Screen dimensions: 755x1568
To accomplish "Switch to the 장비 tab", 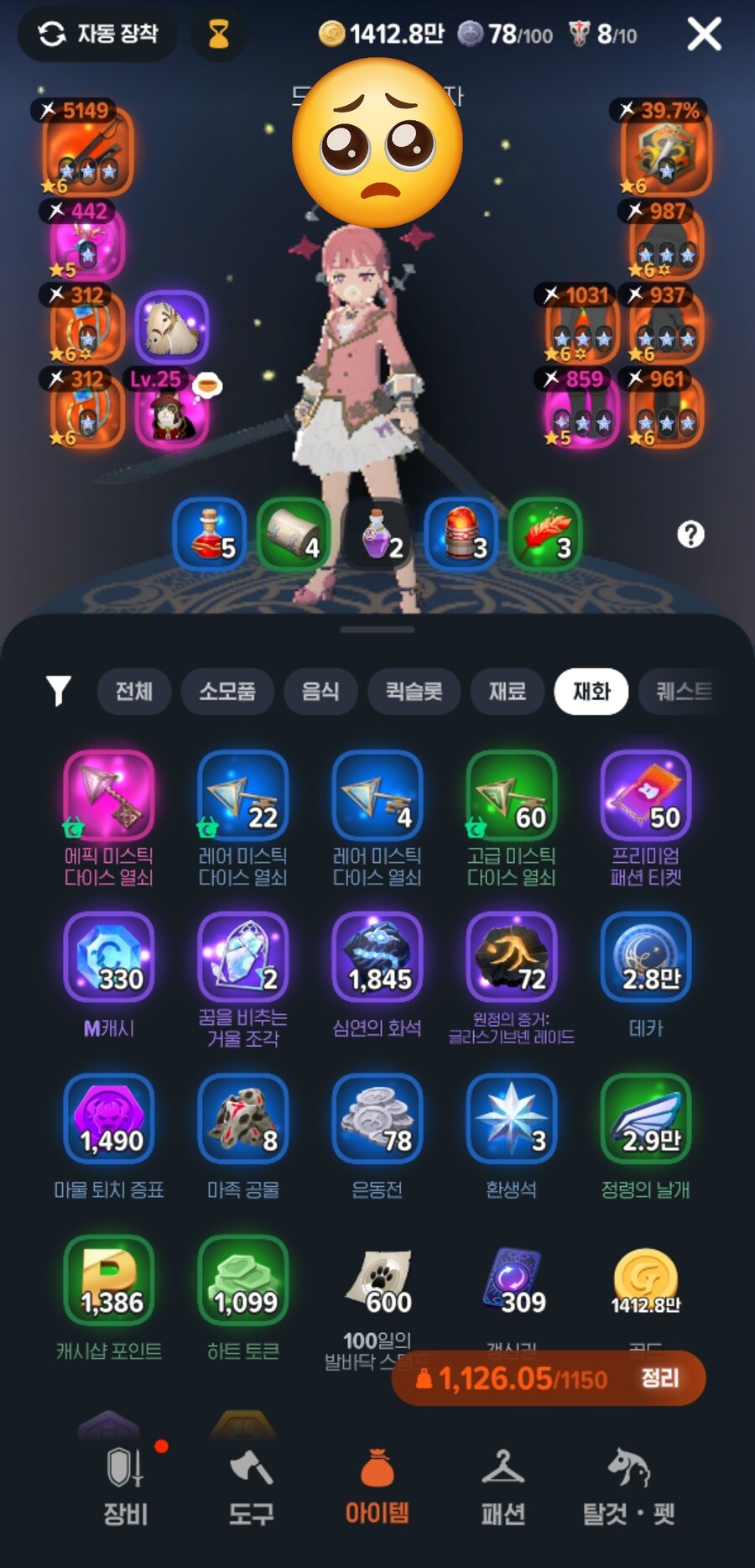I will [126, 1487].
